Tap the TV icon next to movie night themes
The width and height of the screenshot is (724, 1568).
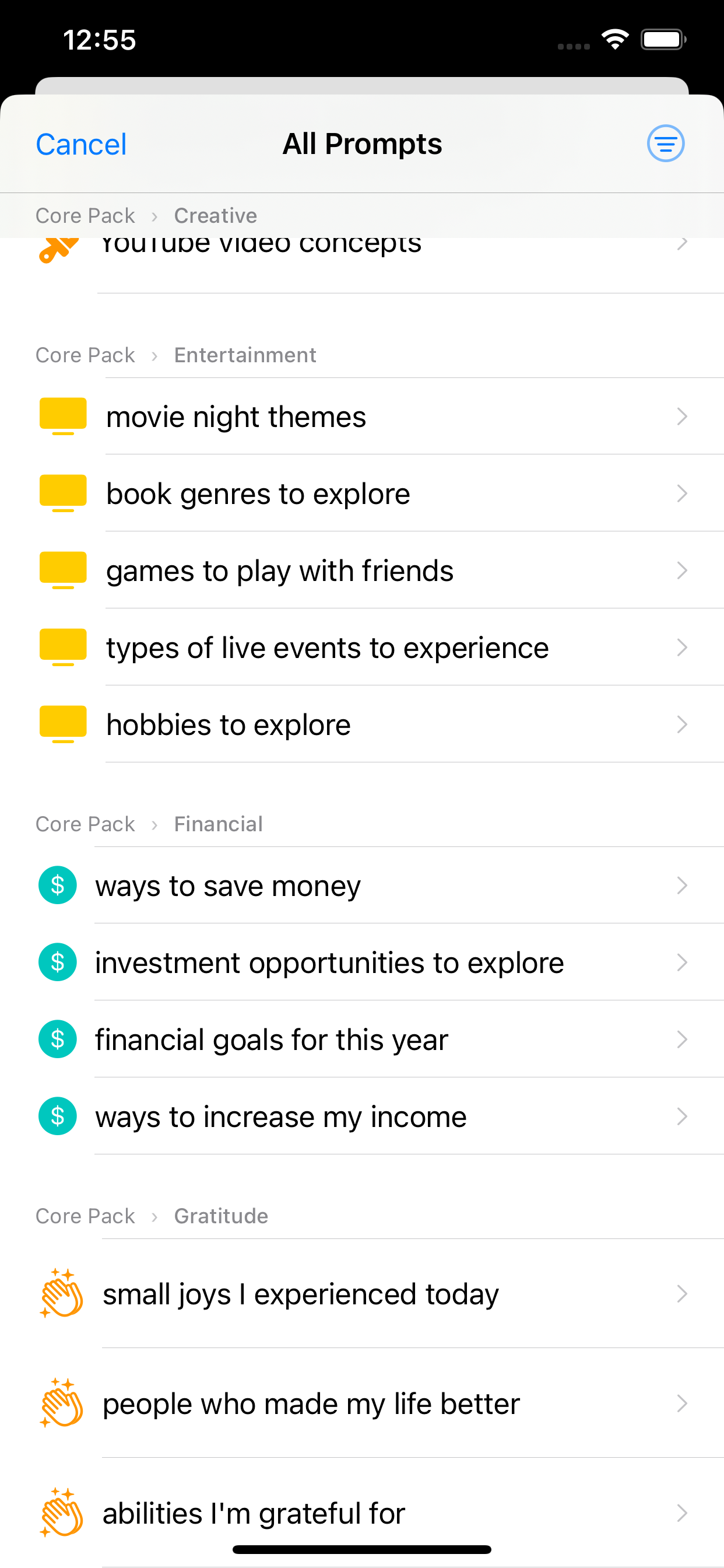(x=63, y=416)
